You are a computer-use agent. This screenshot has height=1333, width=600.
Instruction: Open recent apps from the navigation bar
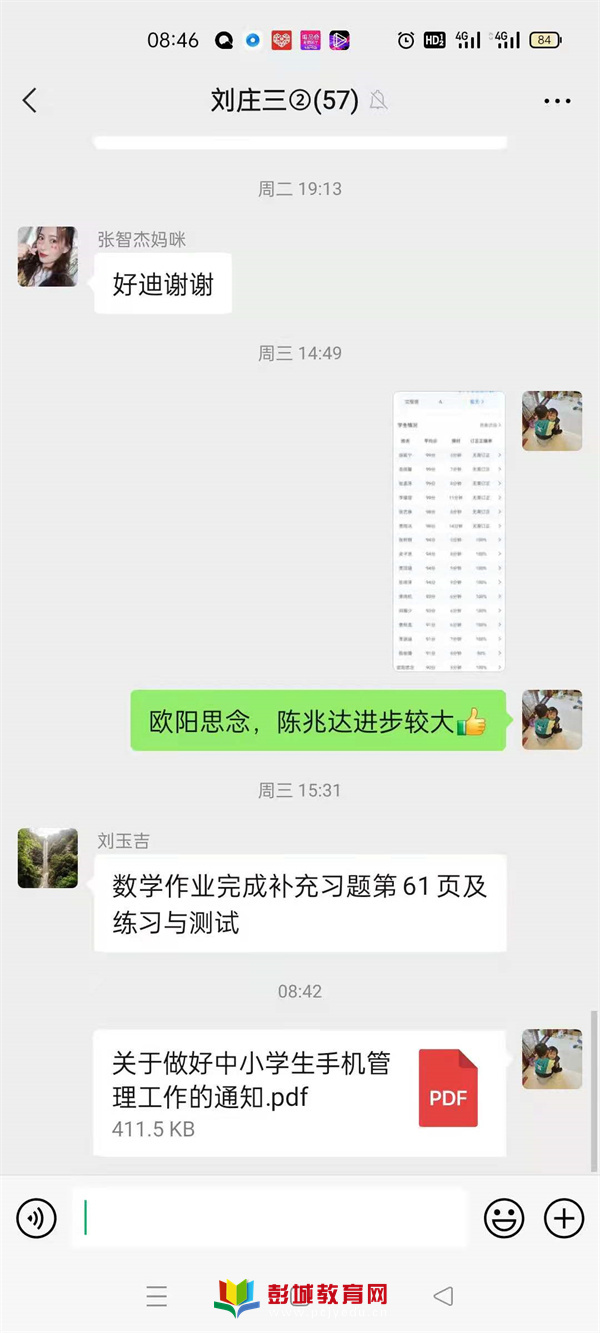tap(157, 1297)
